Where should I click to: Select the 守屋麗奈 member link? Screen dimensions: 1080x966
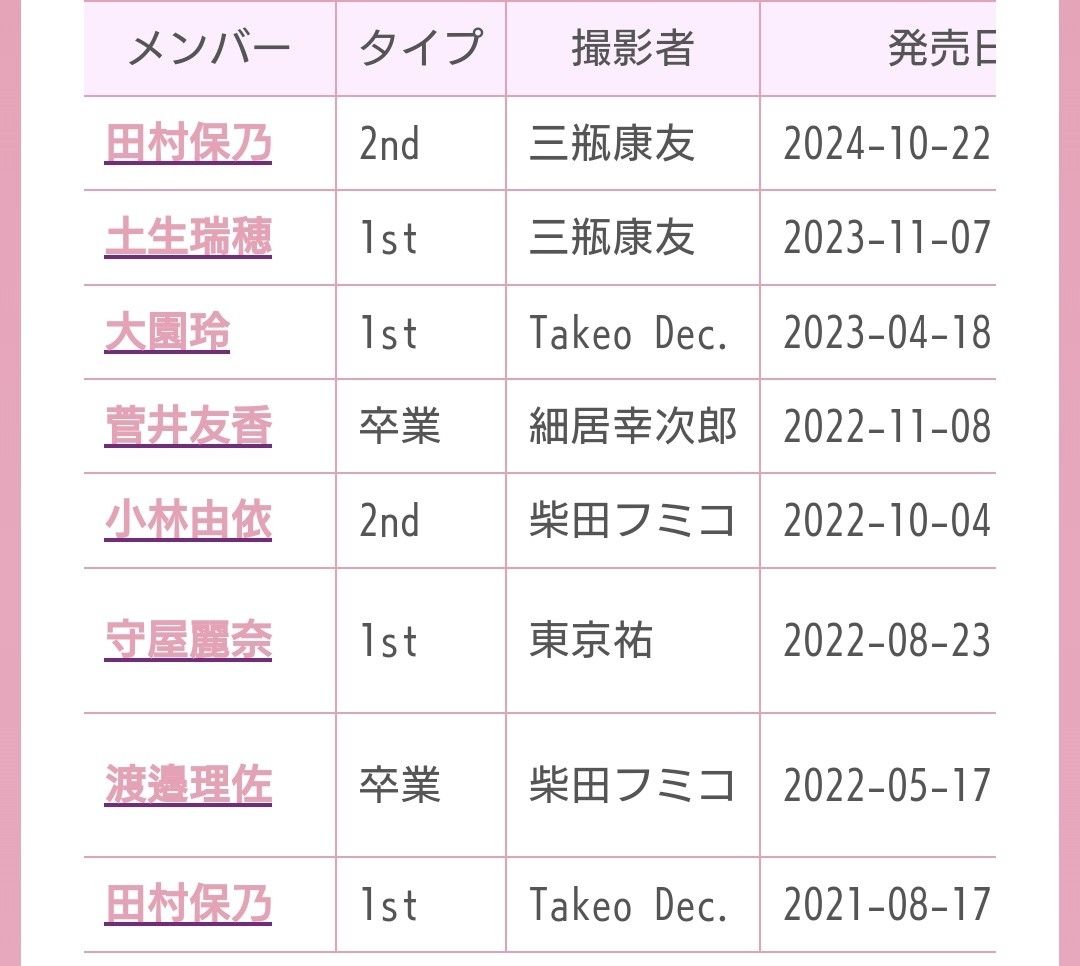pyautogui.click(x=188, y=641)
